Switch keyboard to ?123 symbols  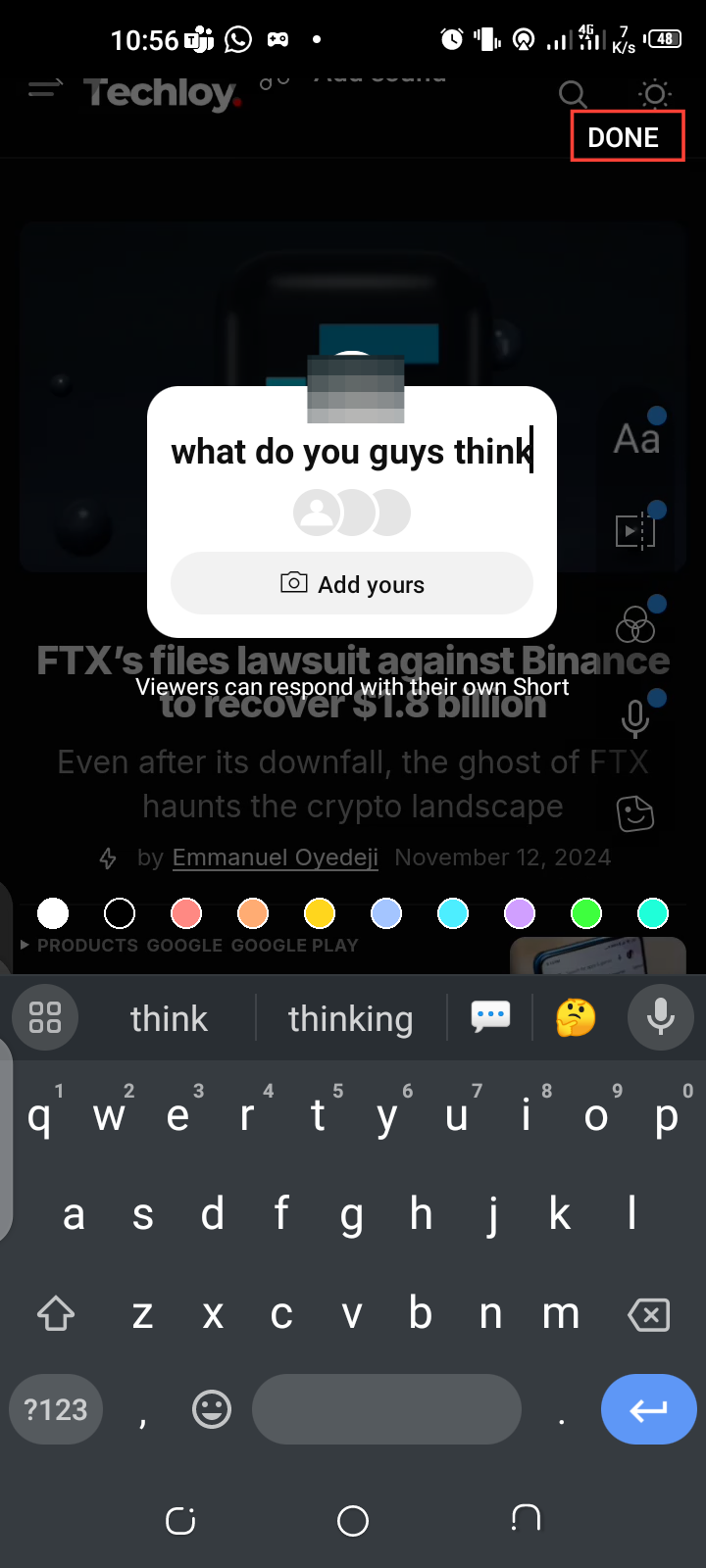click(x=56, y=1409)
